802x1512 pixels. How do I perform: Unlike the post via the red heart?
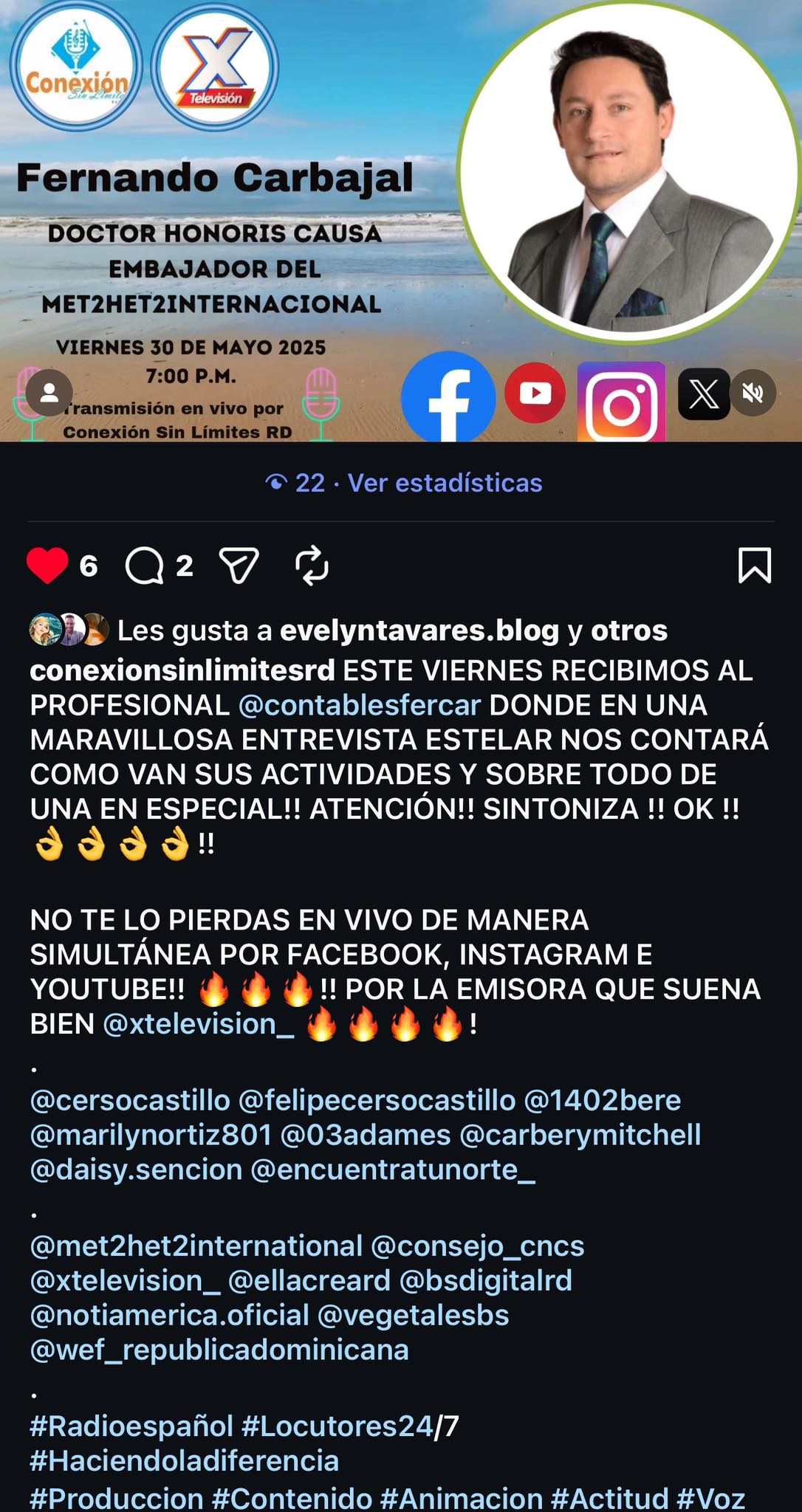[47, 566]
